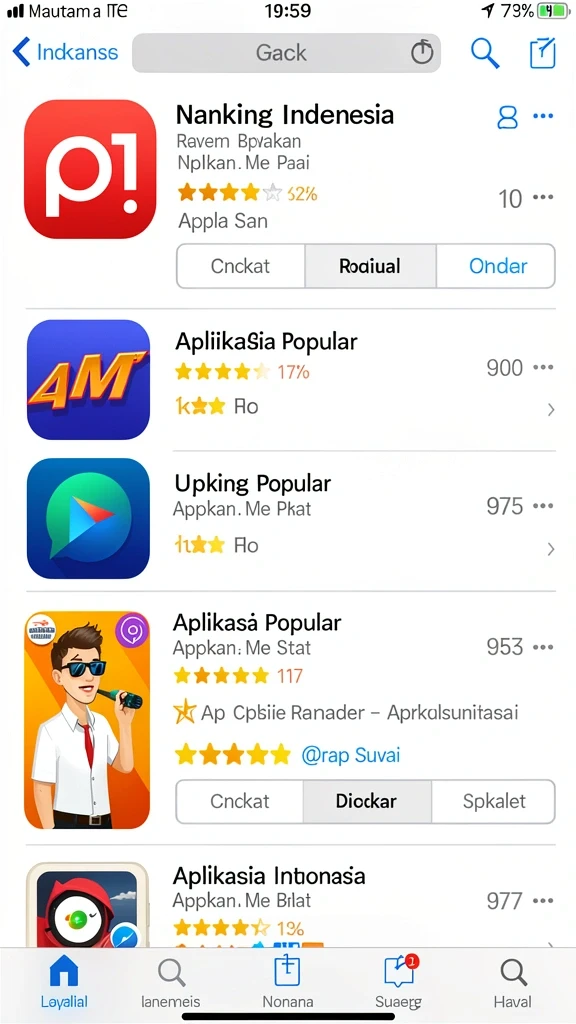Select the Diockar segment

point(366,801)
